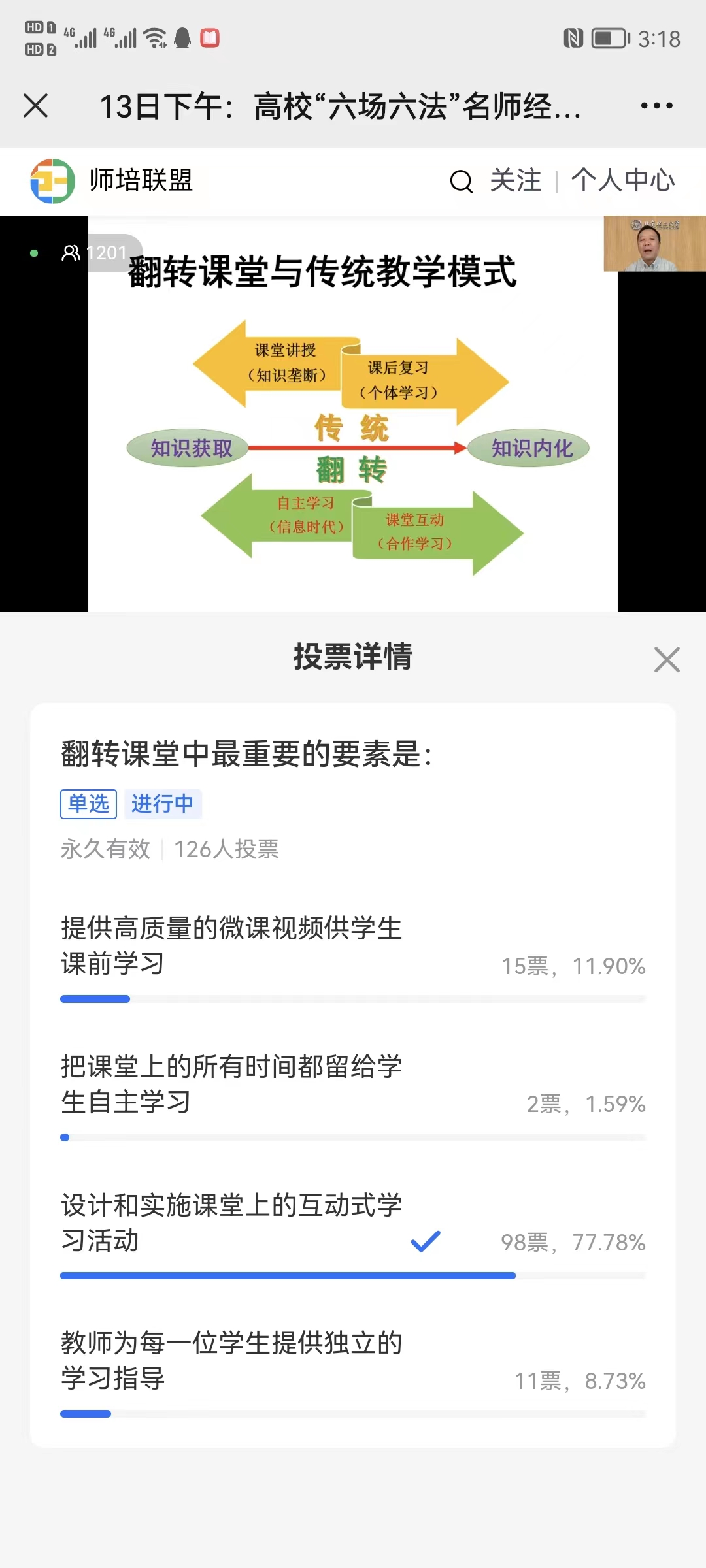
Task: Close the webpage with the X button
Action: [x=36, y=106]
